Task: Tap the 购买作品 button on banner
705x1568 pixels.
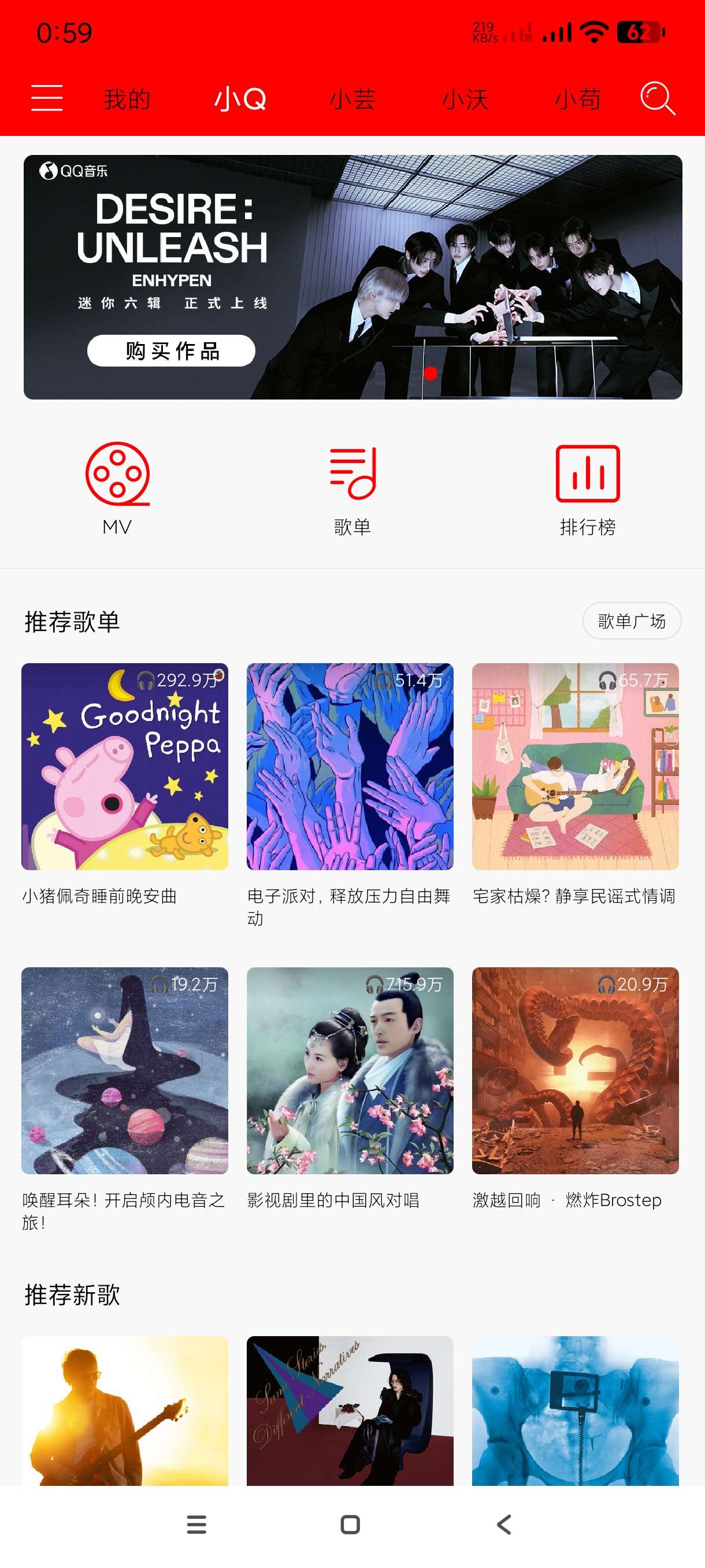Action: tap(171, 350)
